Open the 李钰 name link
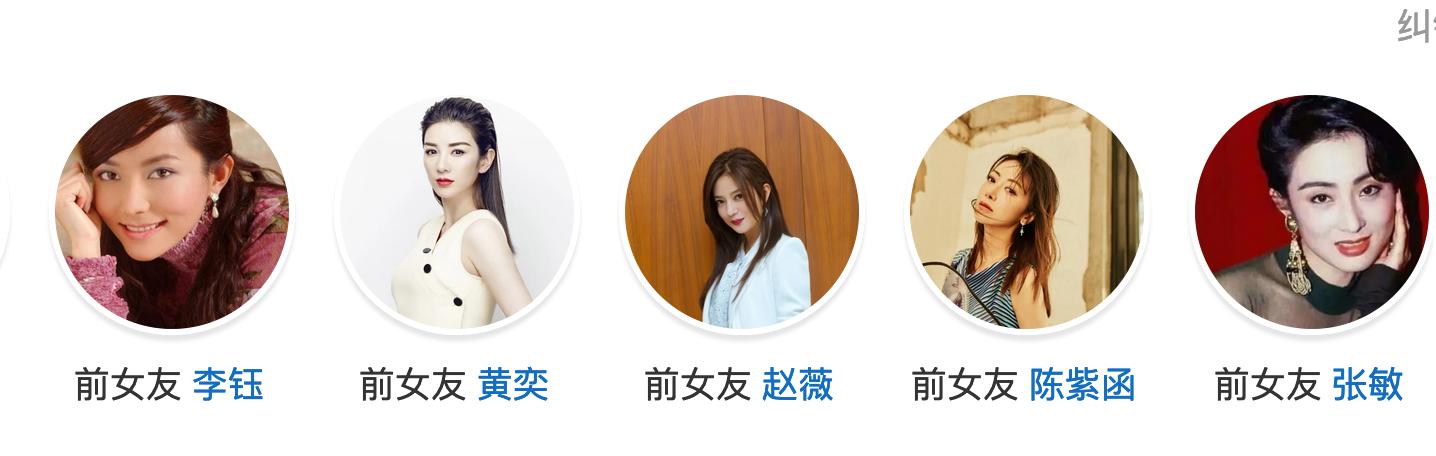The width and height of the screenshot is (1436, 456). pos(227,385)
